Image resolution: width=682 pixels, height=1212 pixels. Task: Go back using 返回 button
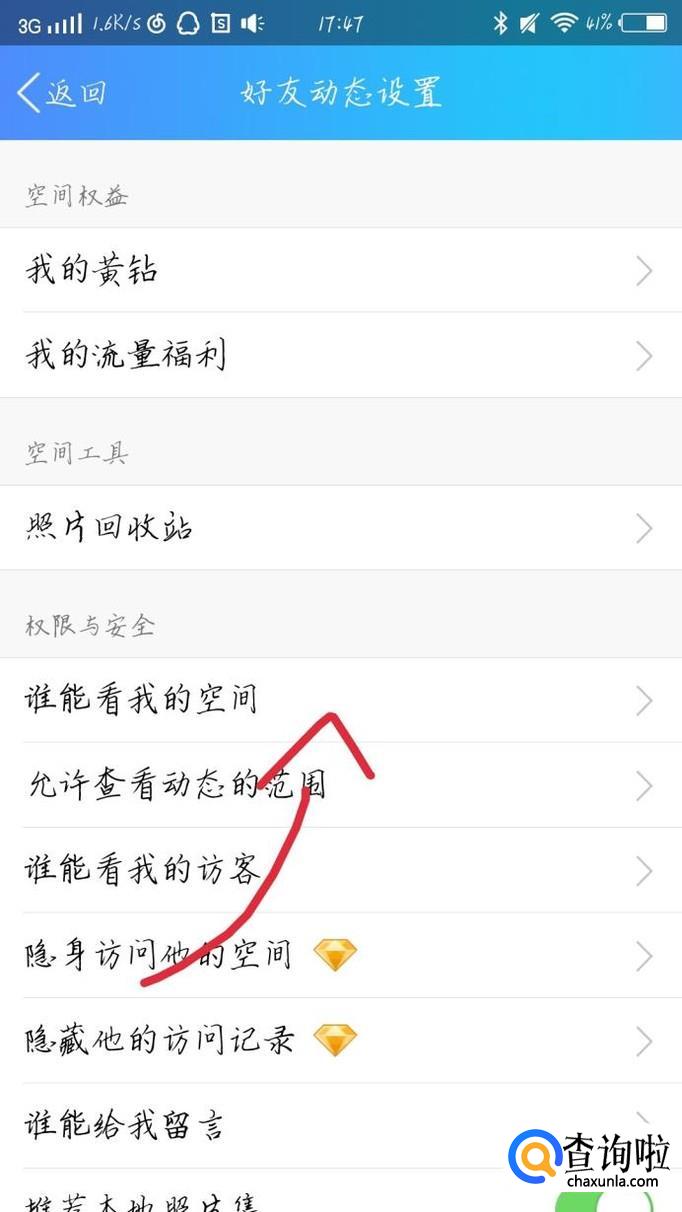coord(62,93)
